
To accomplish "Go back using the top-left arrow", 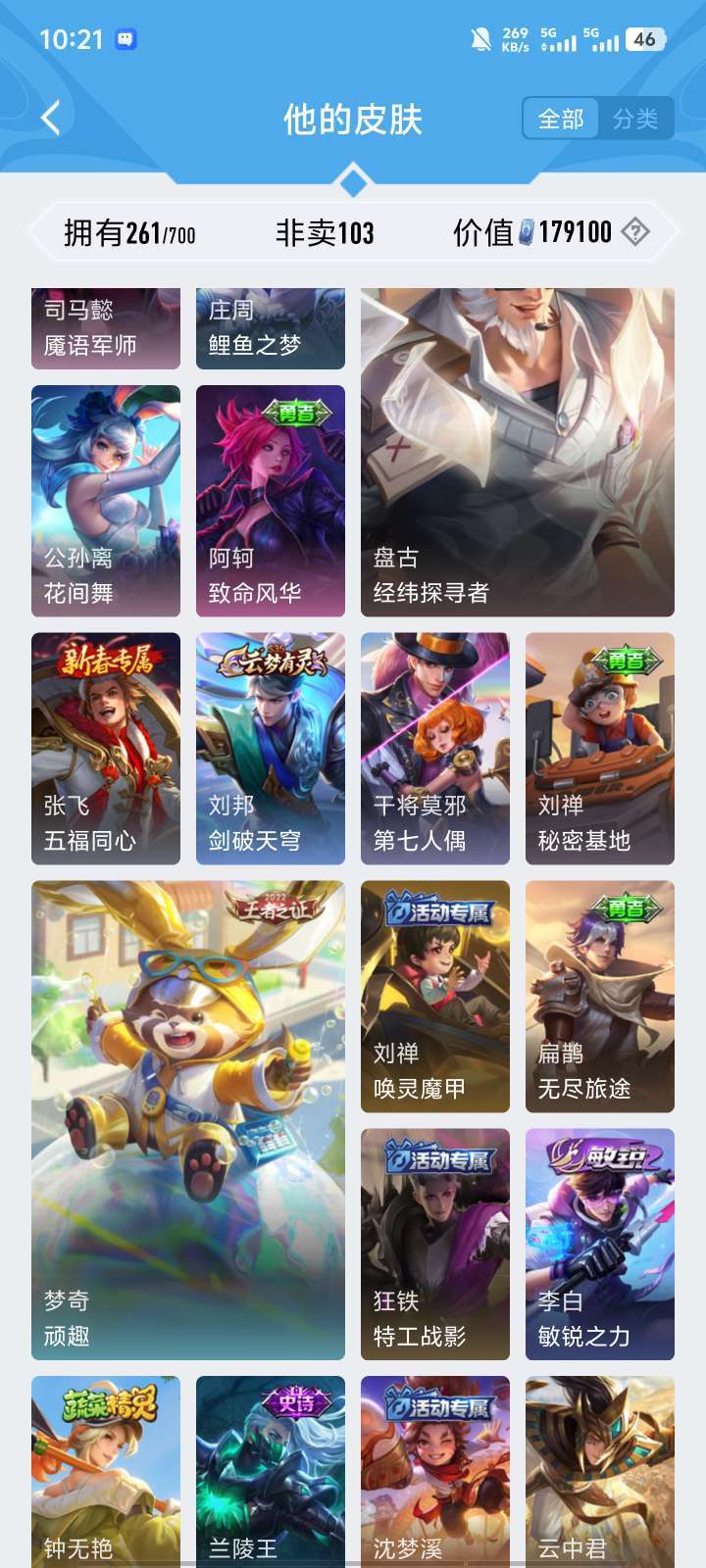I will [51, 119].
